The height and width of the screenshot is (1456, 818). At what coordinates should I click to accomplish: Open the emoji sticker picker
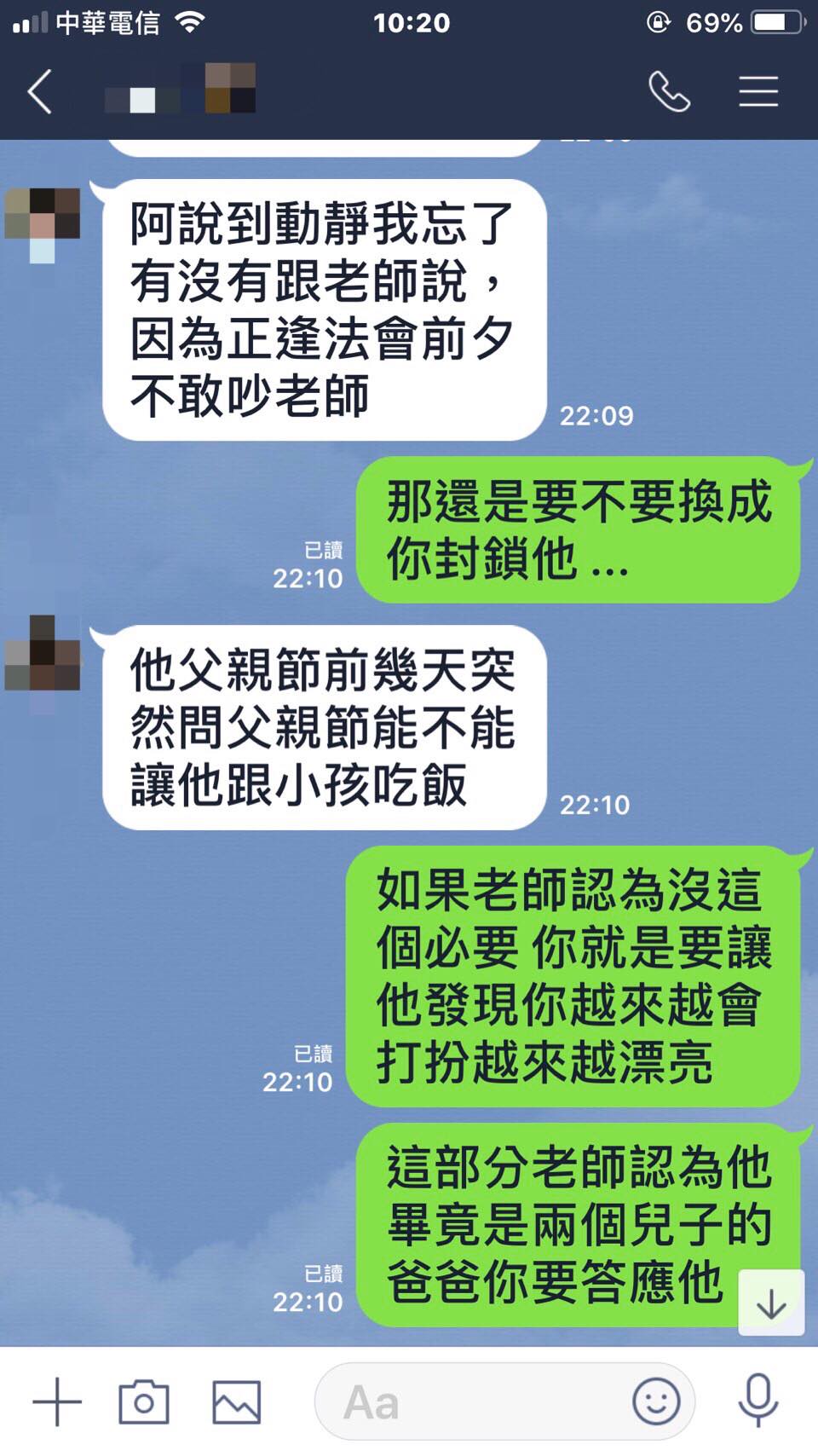[655, 1401]
